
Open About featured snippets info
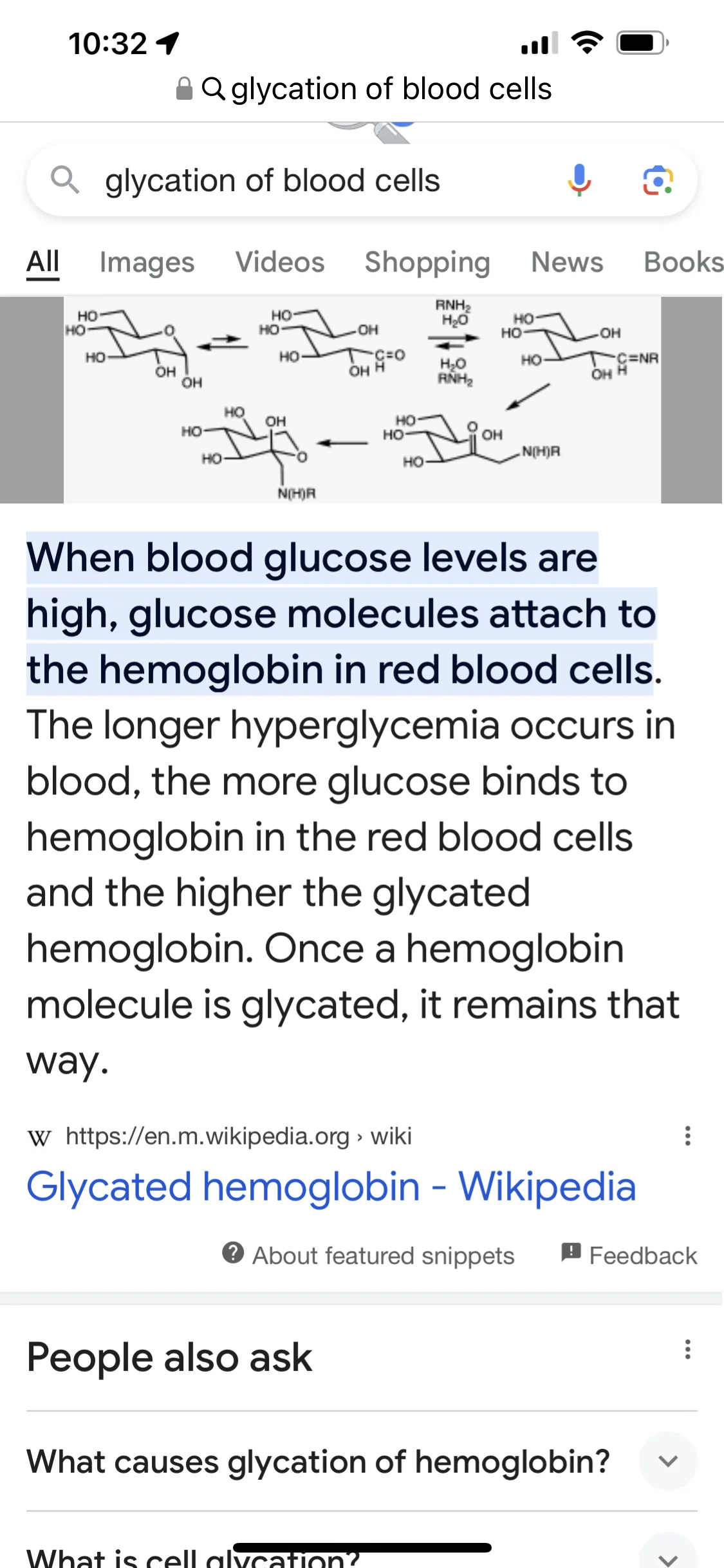[x=368, y=1255]
